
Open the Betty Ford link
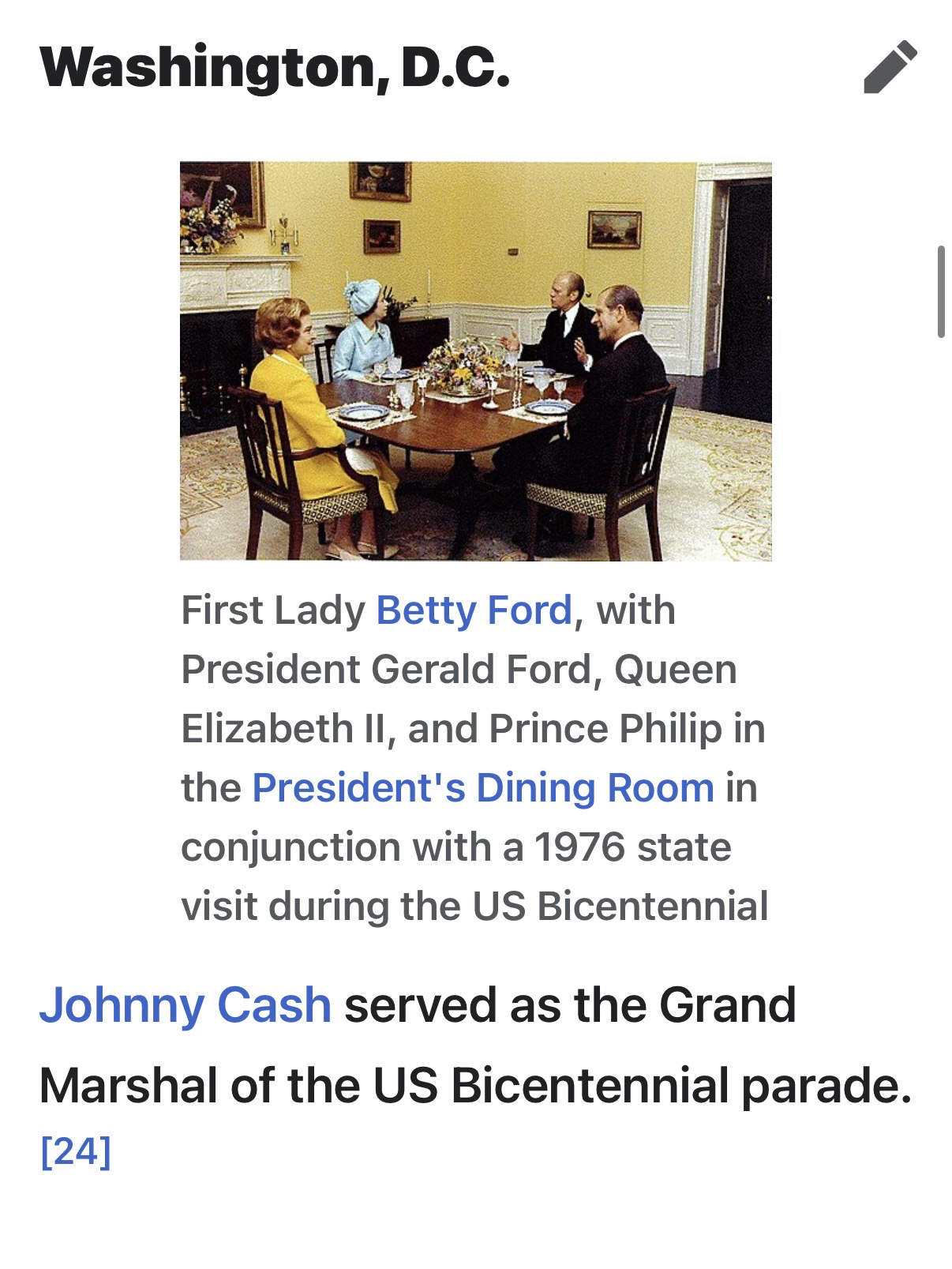tap(474, 610)
